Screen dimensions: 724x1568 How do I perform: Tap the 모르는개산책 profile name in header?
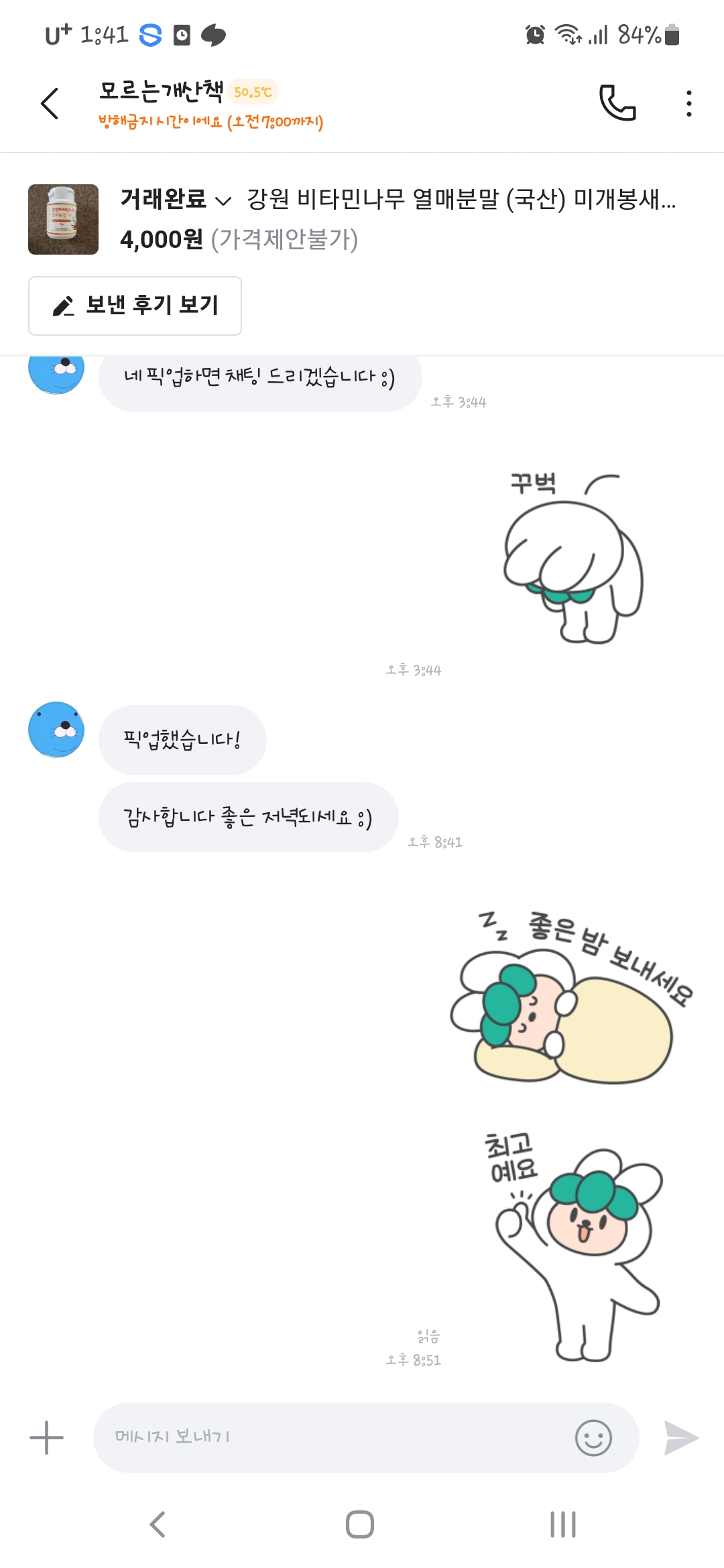(161, 91)
